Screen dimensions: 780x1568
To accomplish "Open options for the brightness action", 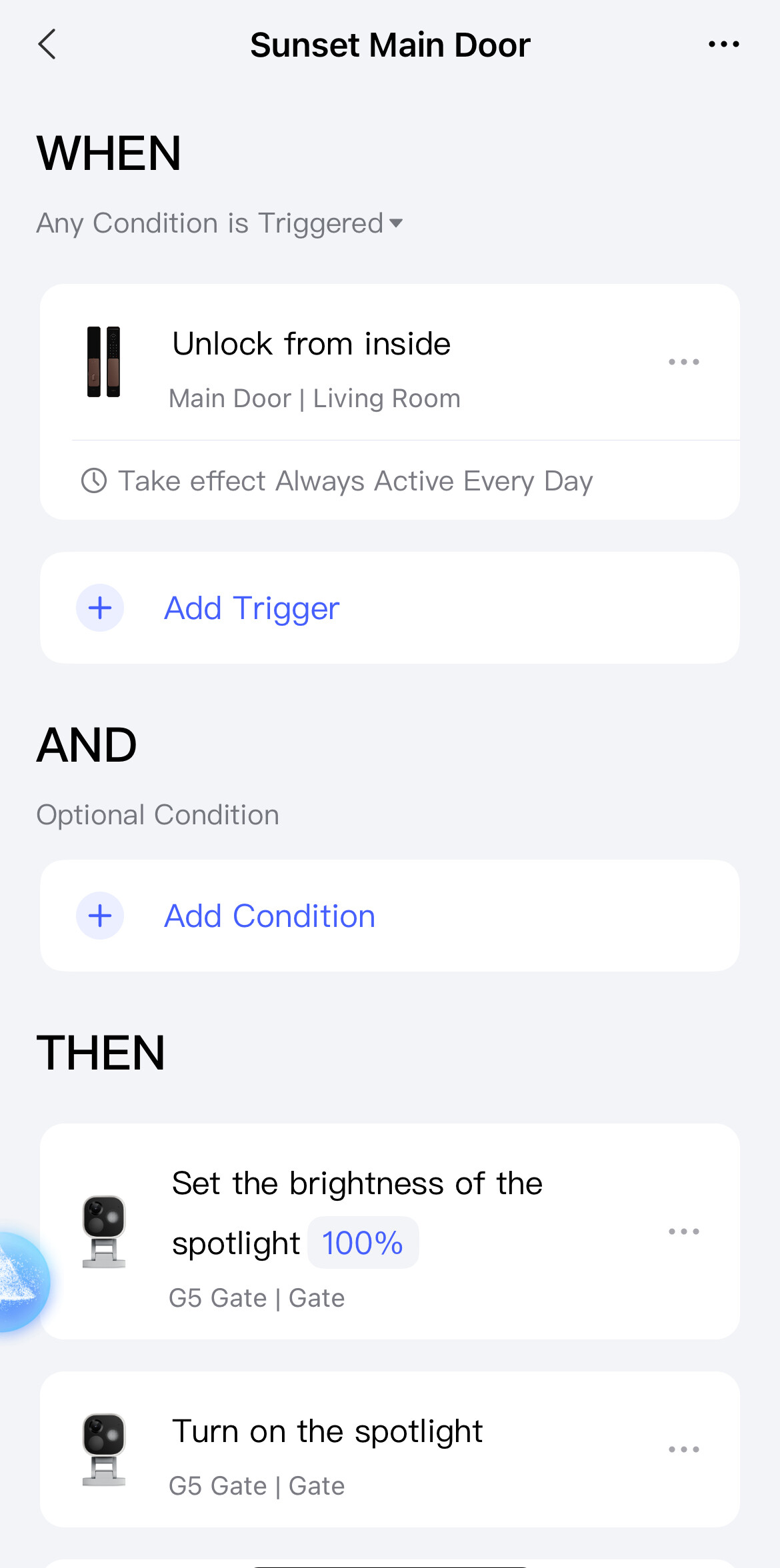I will [683, 1231].
